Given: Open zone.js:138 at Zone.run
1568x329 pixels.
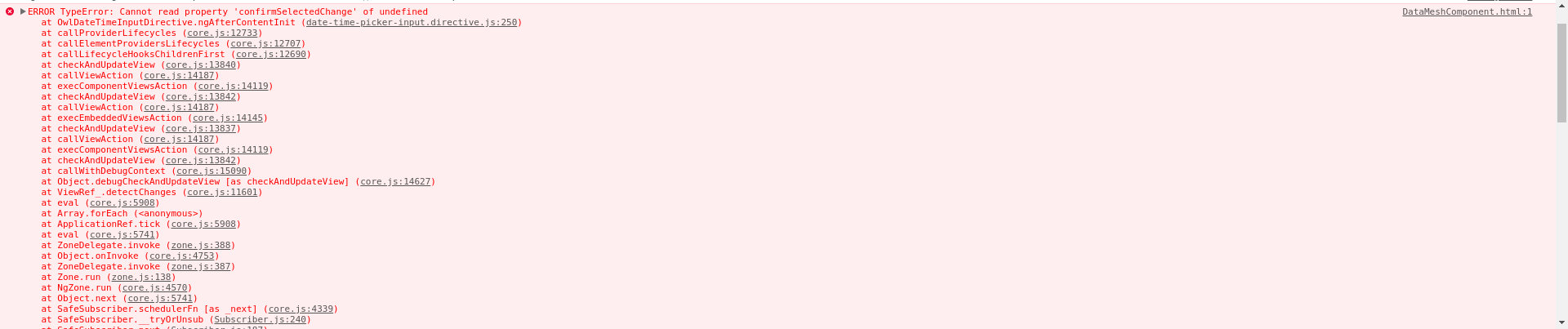Looking at the screenshot, I should [141, 278].
